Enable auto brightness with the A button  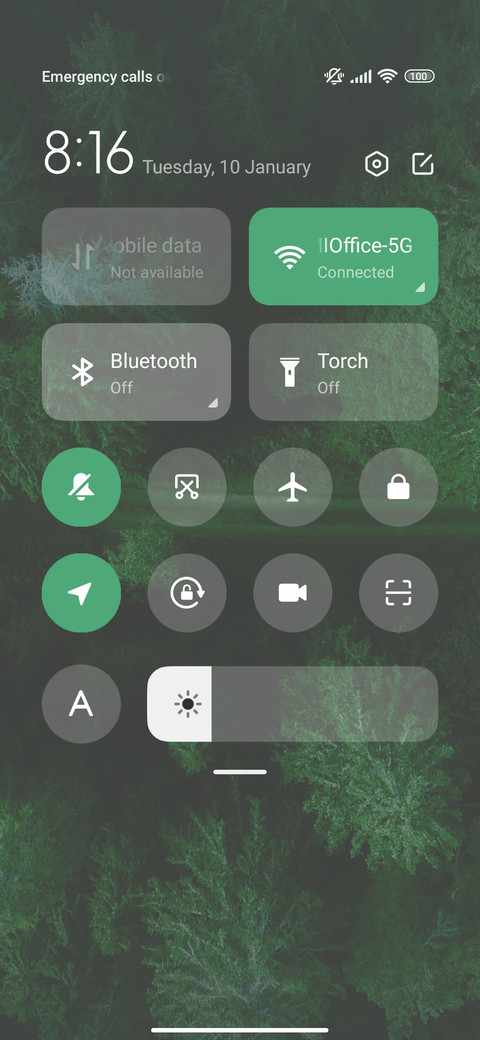[82, 704]
